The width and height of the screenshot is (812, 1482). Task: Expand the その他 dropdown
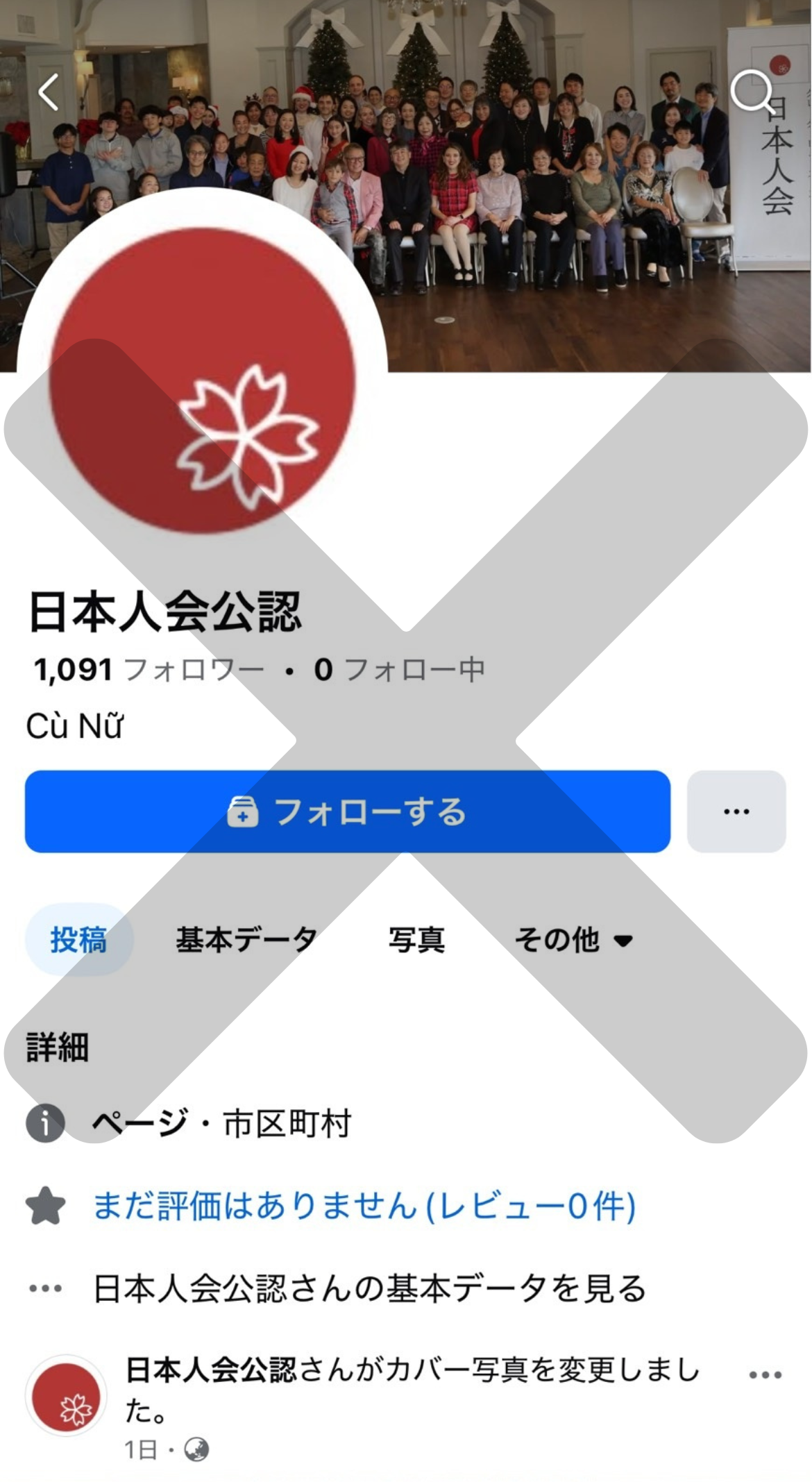(x=573, y=940)
